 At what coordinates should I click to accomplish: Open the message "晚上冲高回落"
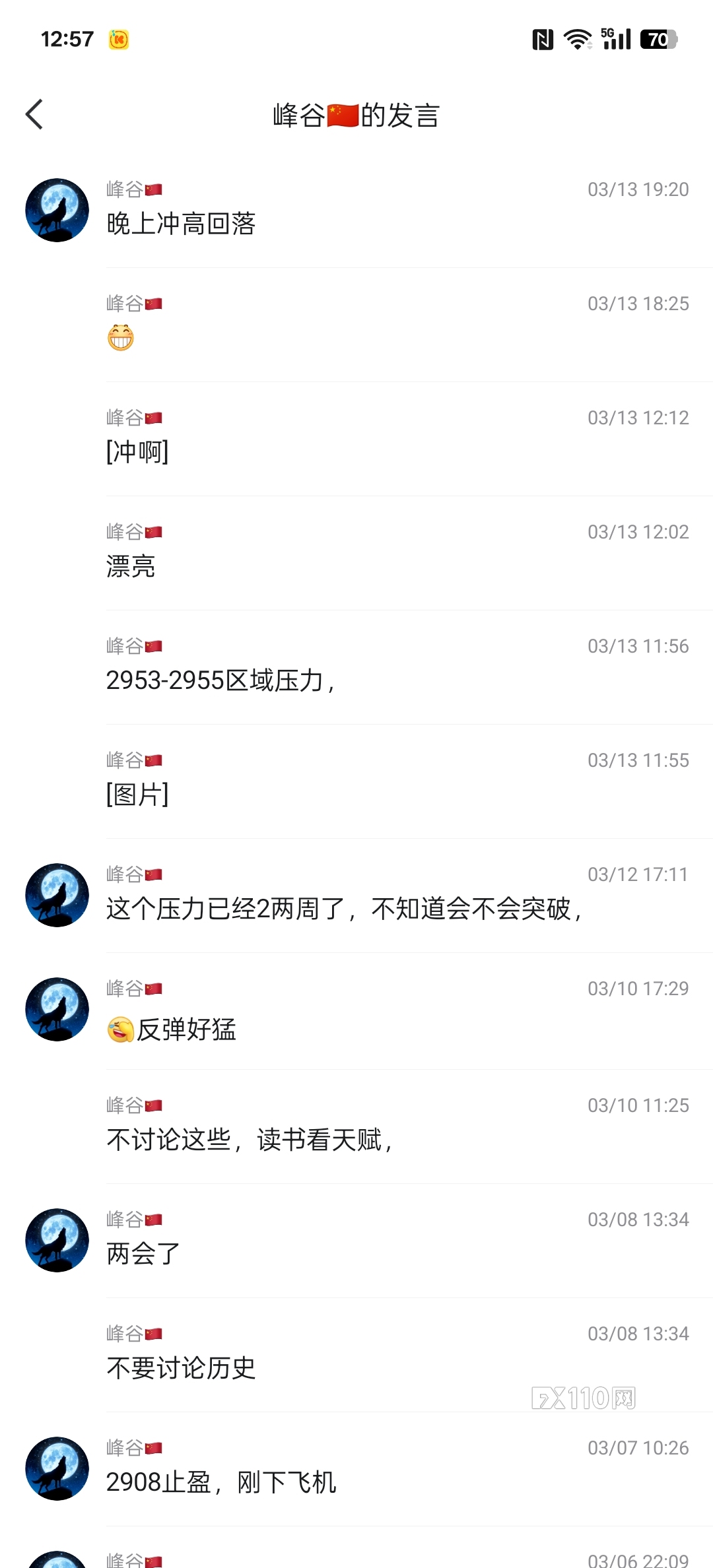(x=181, y=224)
